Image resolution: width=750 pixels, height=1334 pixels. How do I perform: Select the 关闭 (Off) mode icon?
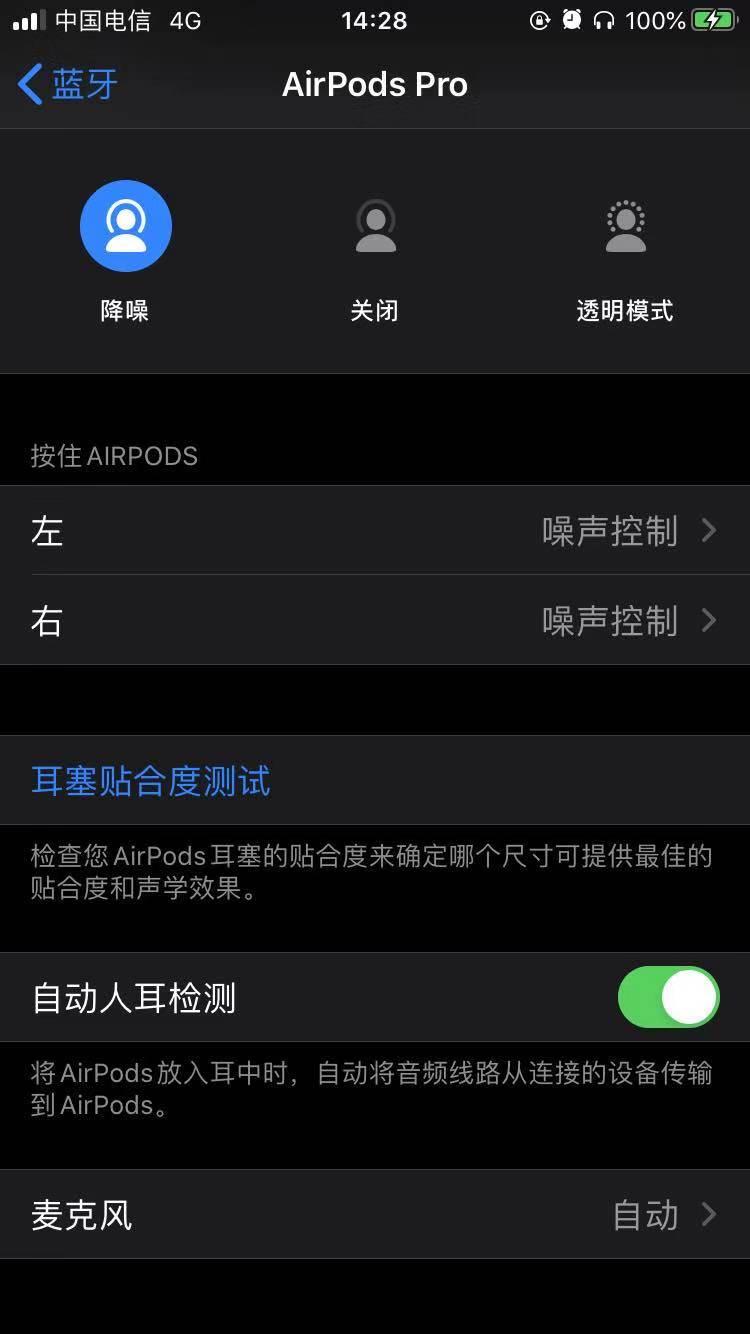tap(376, 226)
